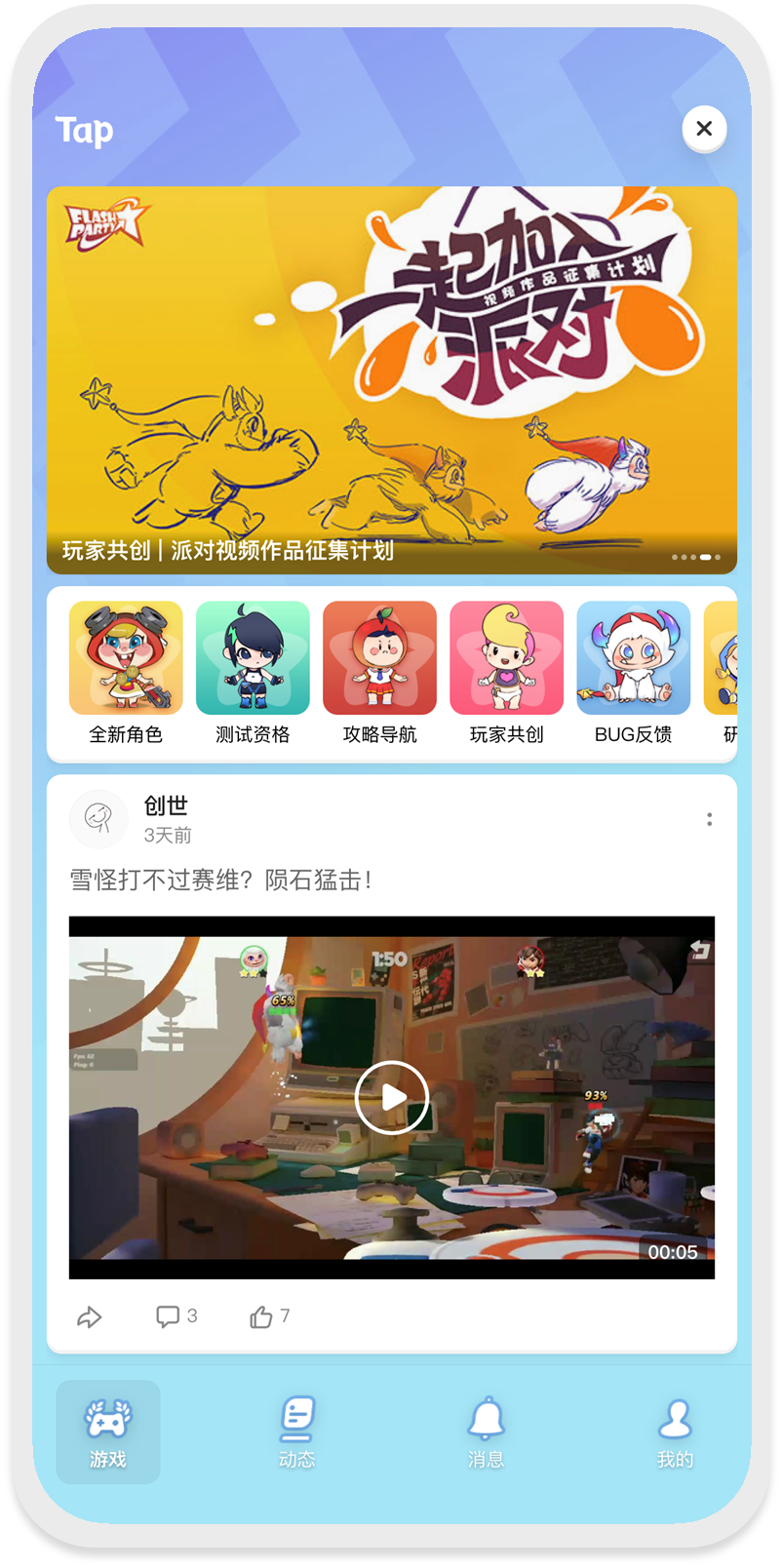Open the 消息 tab
782x1568 pixels.
(486, 1432)
